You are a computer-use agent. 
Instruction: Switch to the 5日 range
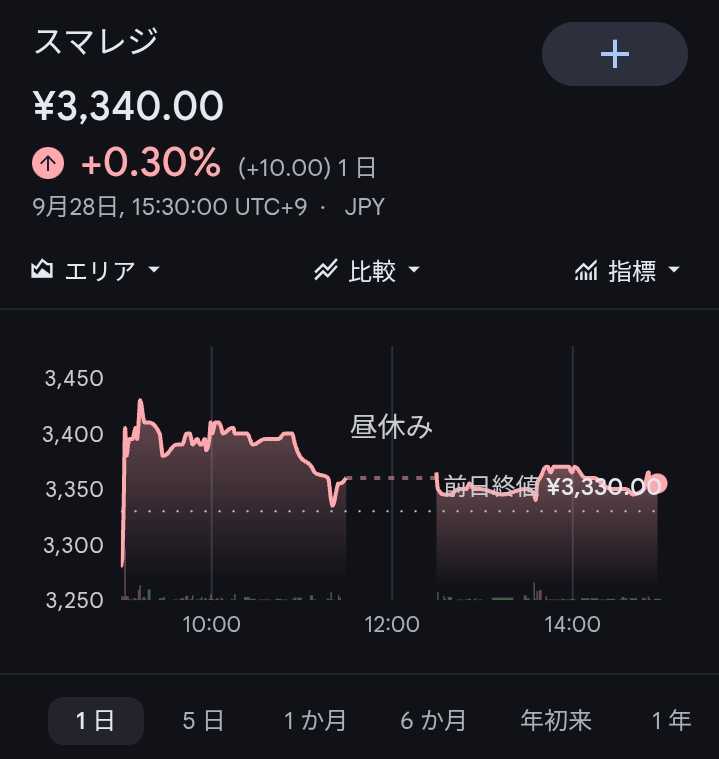(x=203, y=721)
